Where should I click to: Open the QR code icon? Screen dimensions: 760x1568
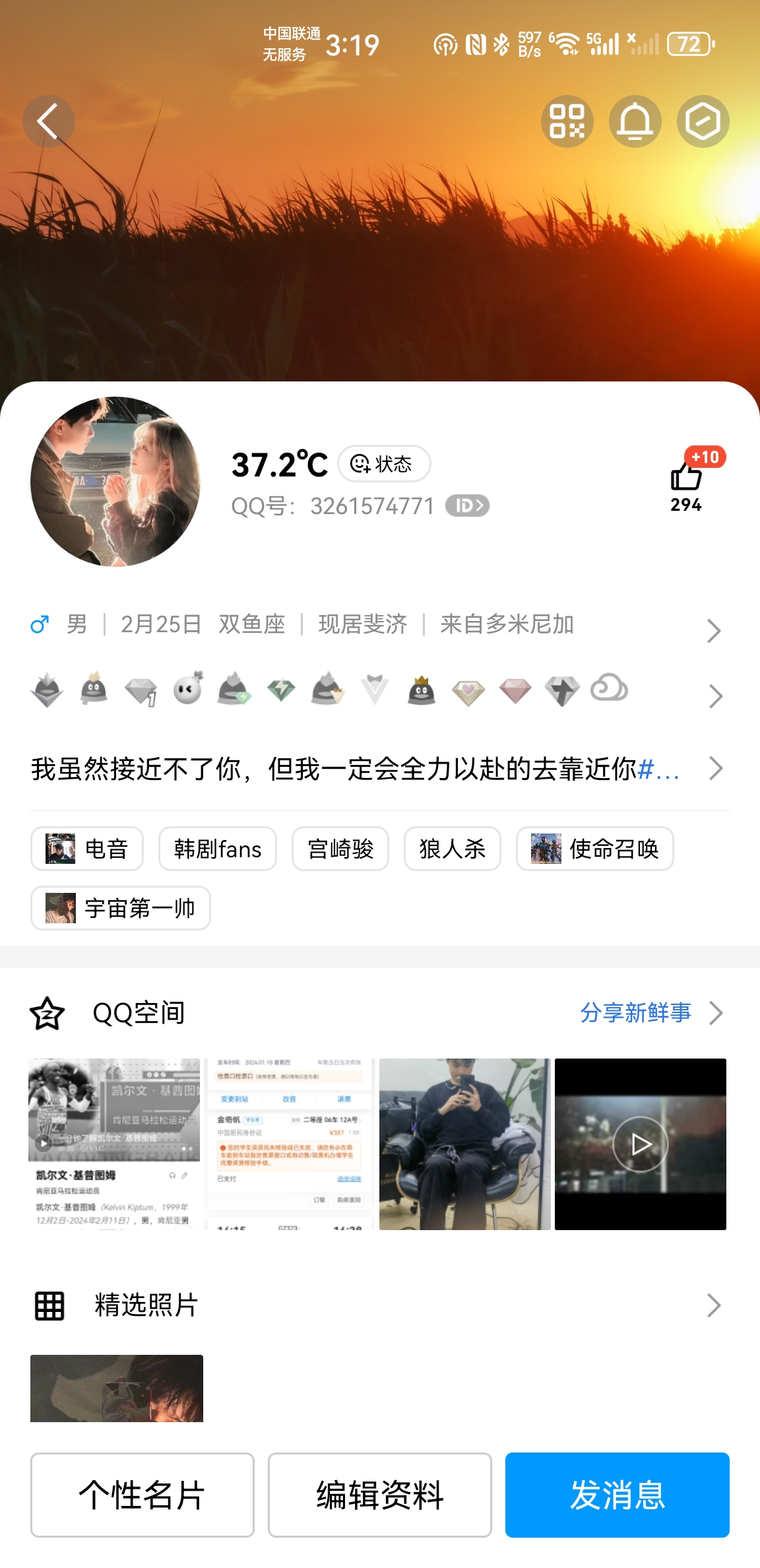pos(567,121)
